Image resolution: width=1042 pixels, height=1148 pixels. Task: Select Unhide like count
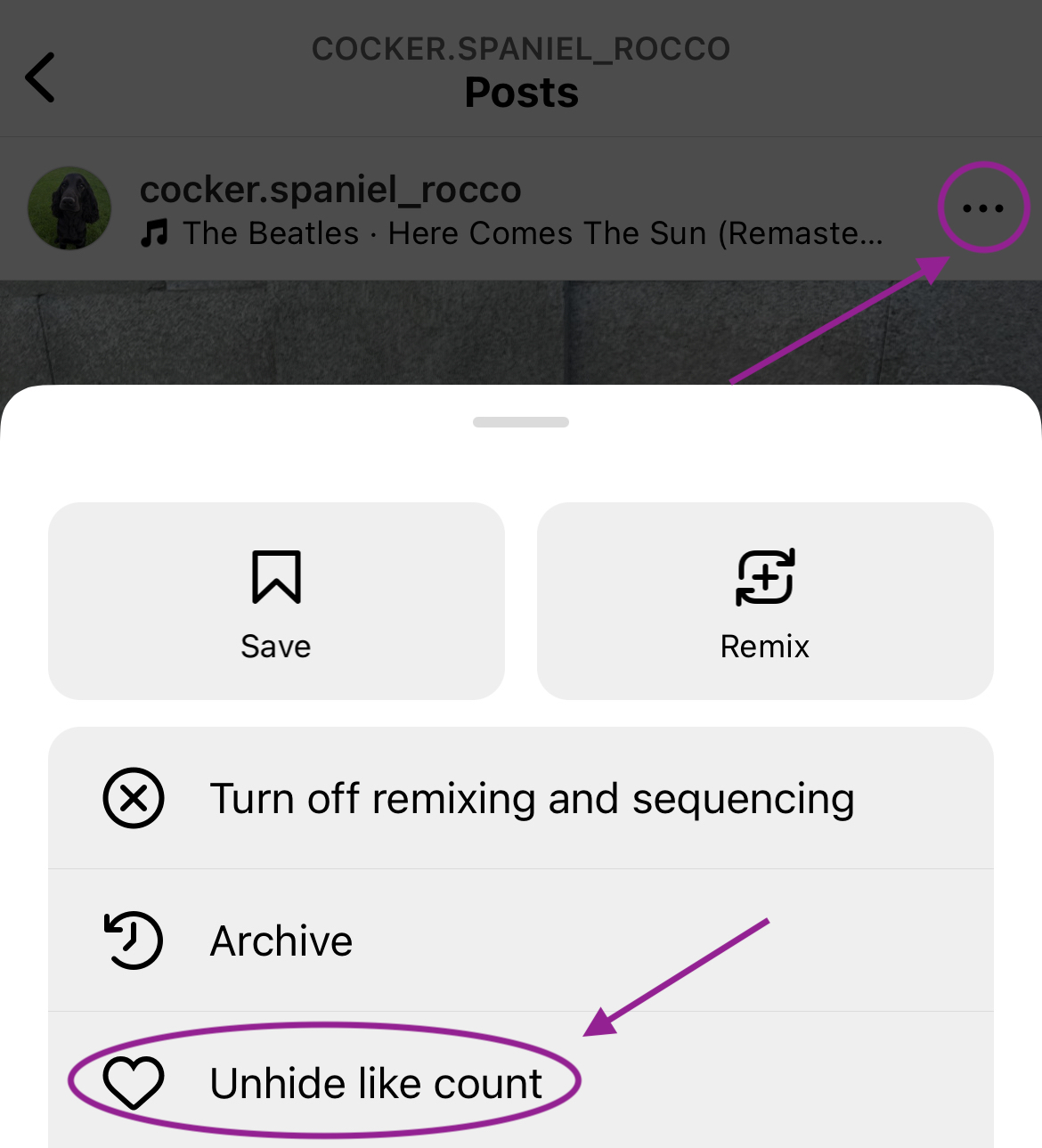(x=374, y=1083)
